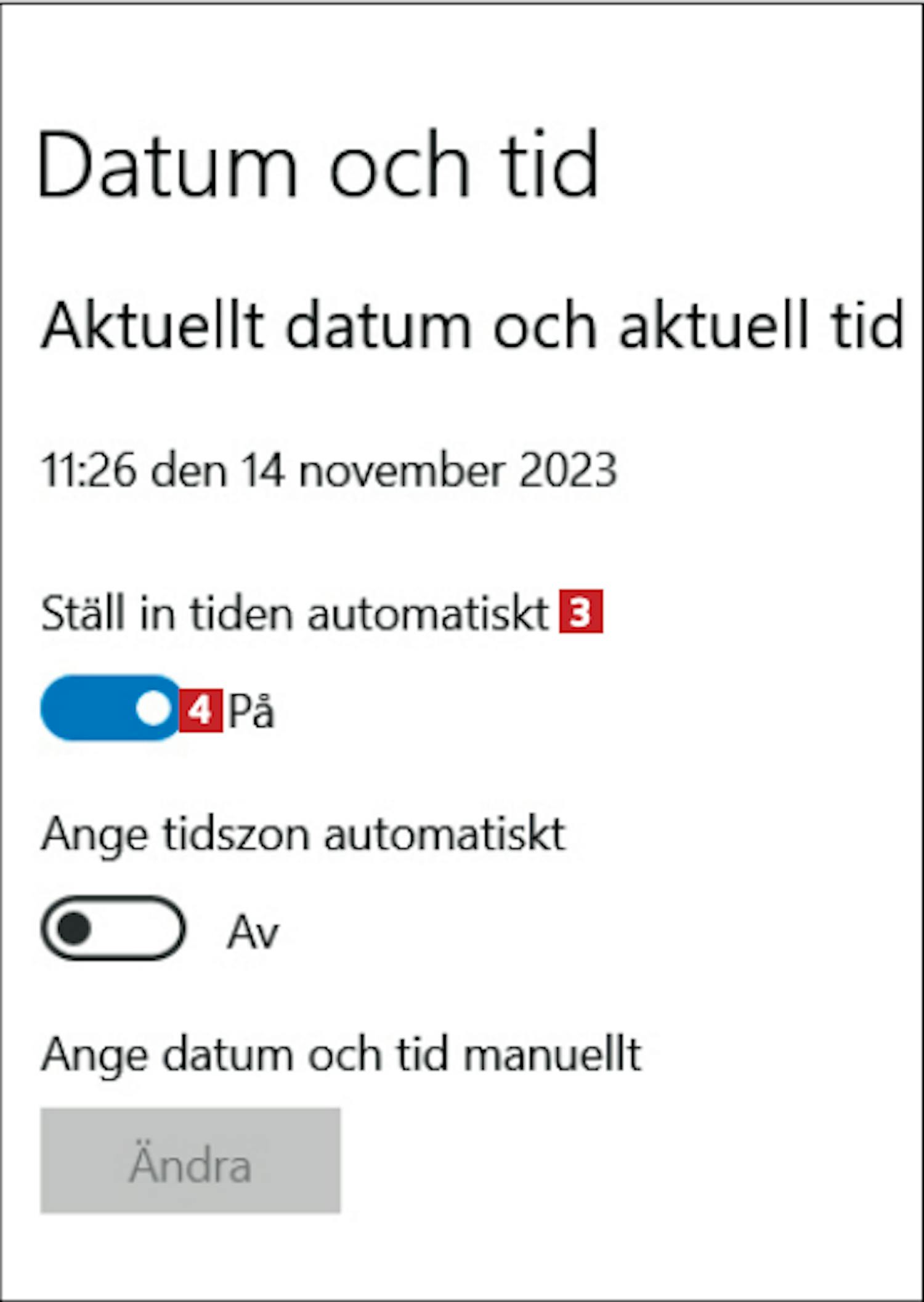This screenshot has height=1302, width=924.
Task: Turn off Ställ in tiden automatiskt switch
Action: (111, 708)
